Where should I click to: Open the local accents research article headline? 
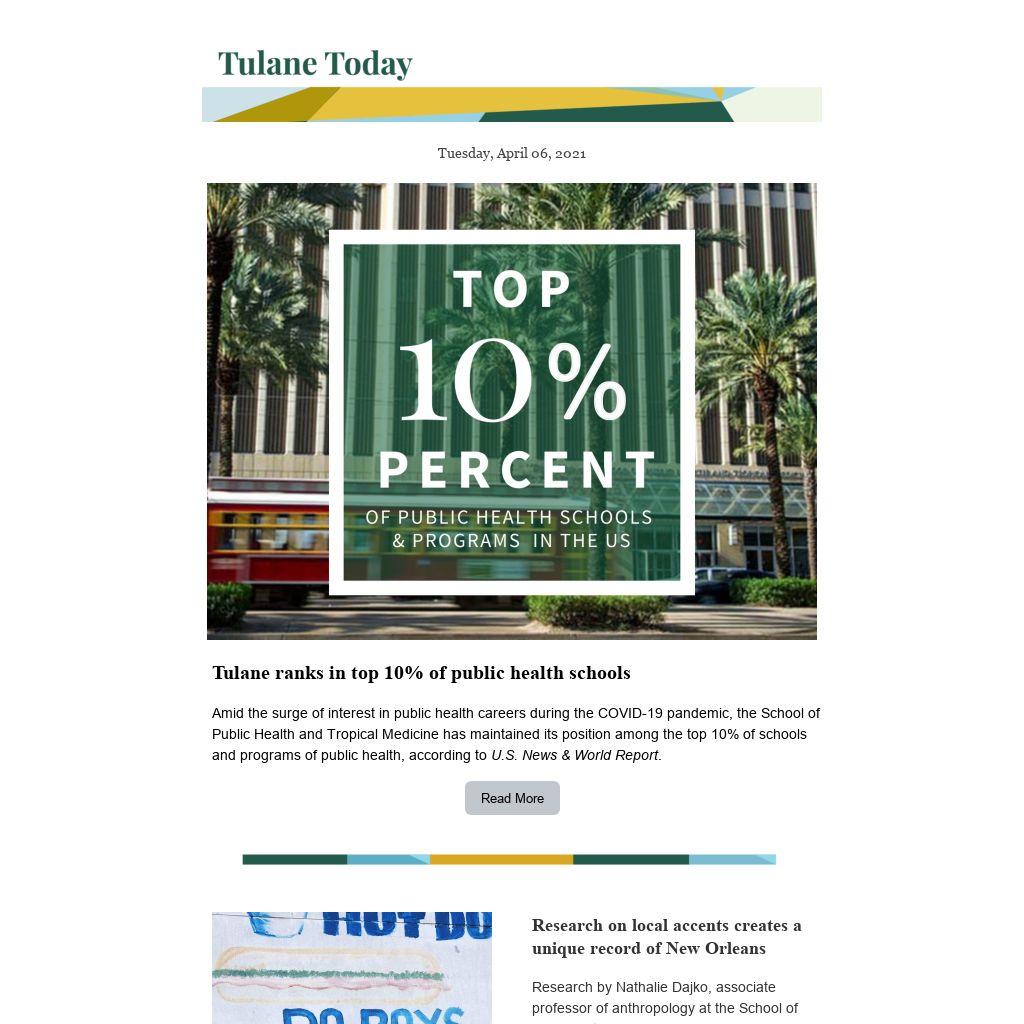tap(666, 936)
